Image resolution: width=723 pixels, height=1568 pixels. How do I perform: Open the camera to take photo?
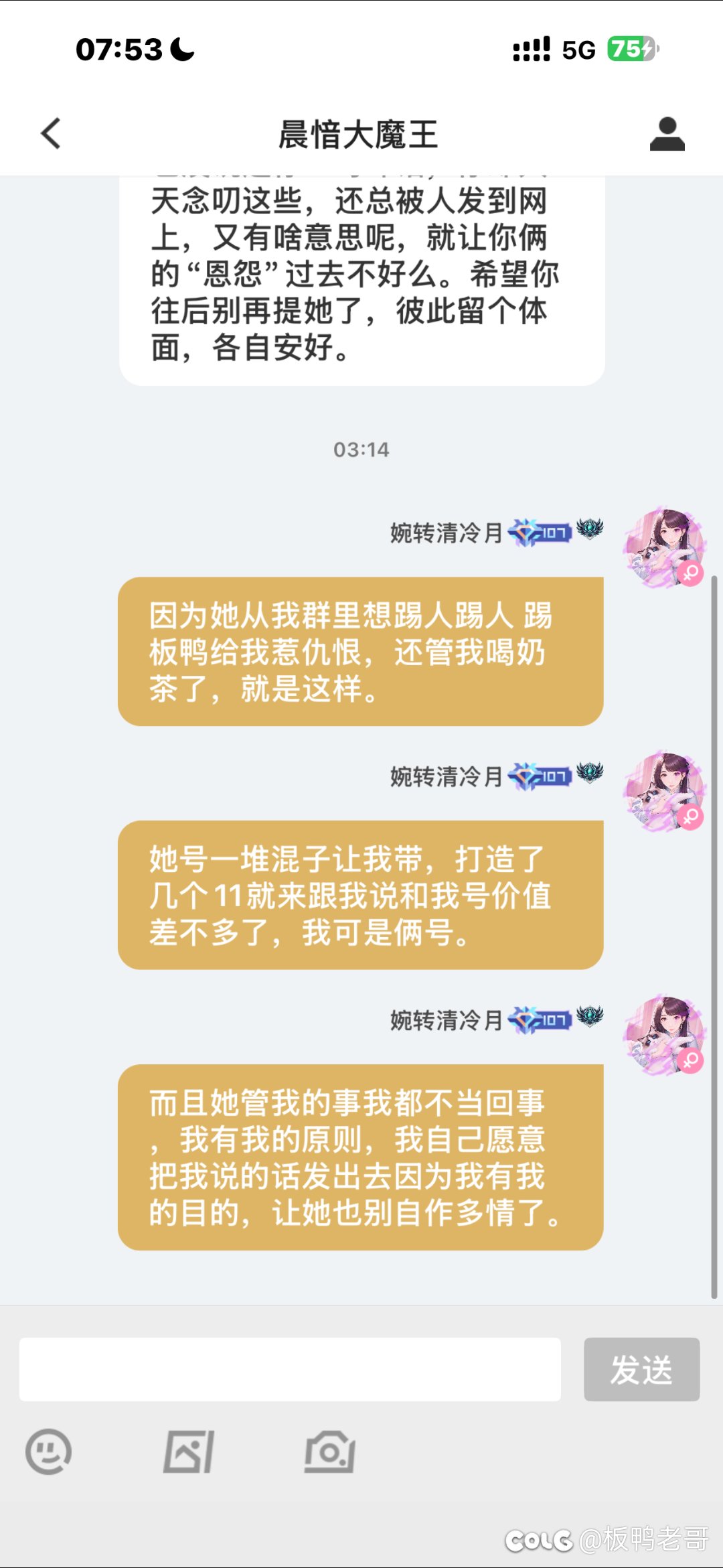click(329, 1452)
